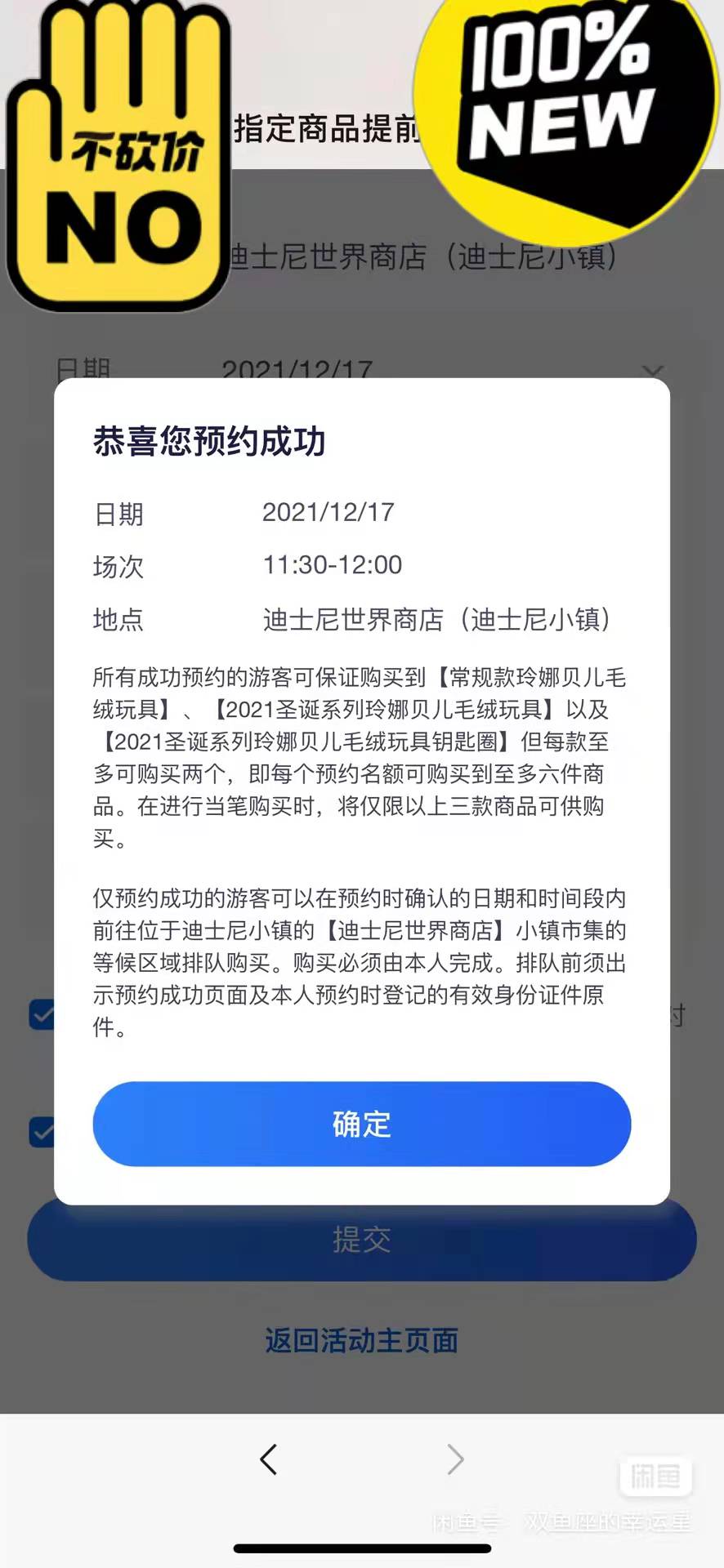Tap the 场次 time slot 11:30-12:00
This screenshot has height=1568, width=724.
(330, 565)
